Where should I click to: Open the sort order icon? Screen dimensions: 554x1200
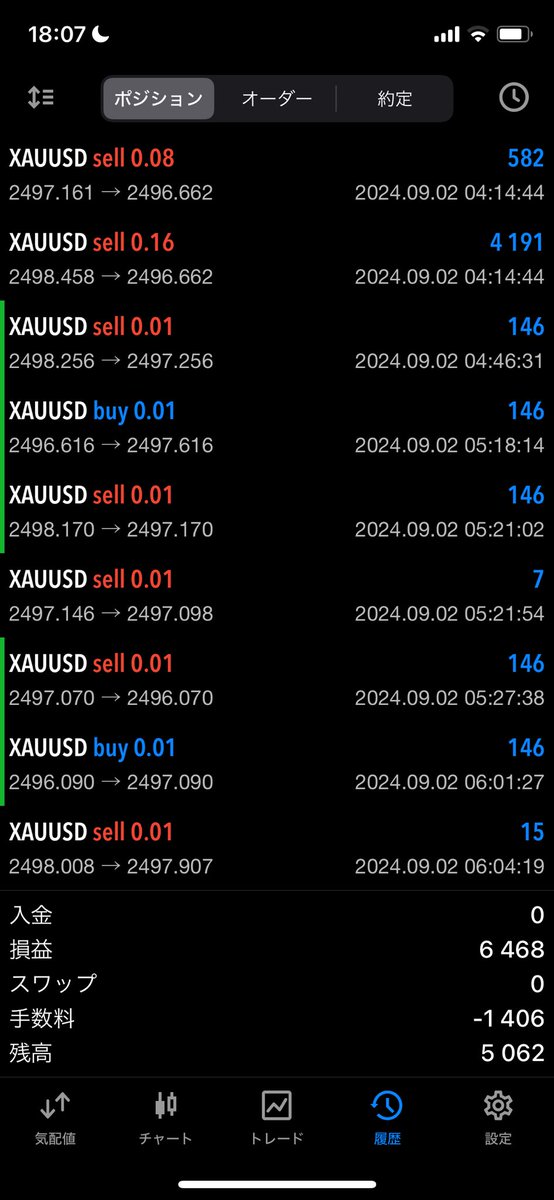40,98
